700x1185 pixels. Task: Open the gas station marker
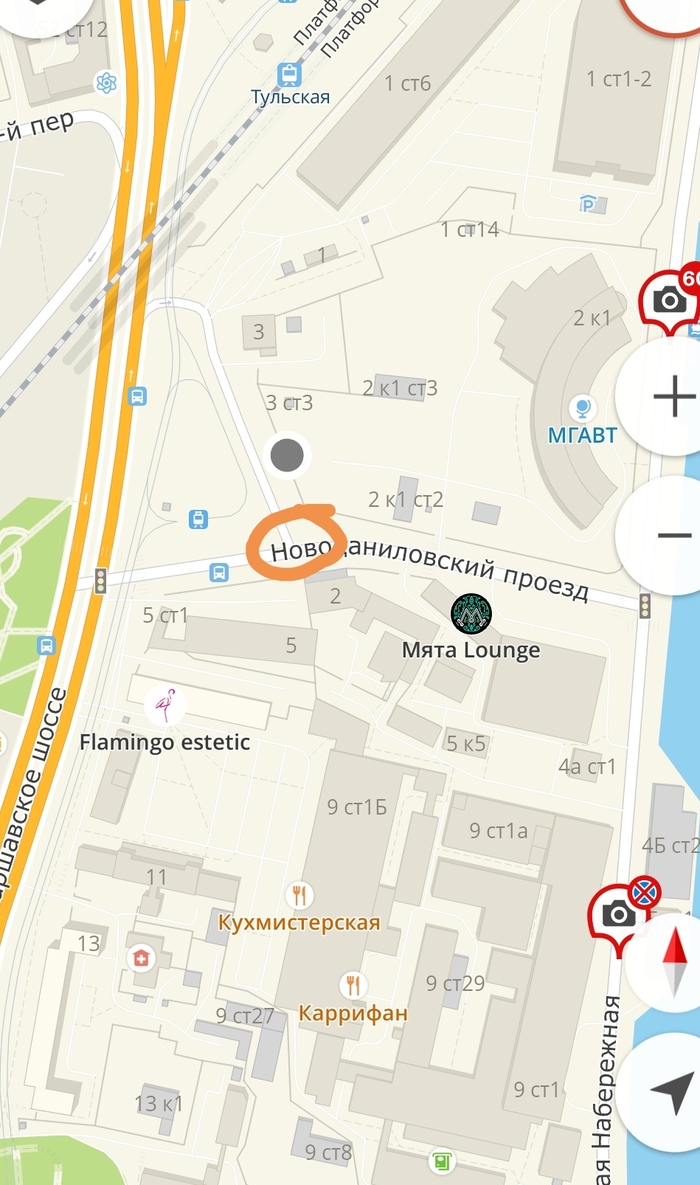coord(440,1161)
